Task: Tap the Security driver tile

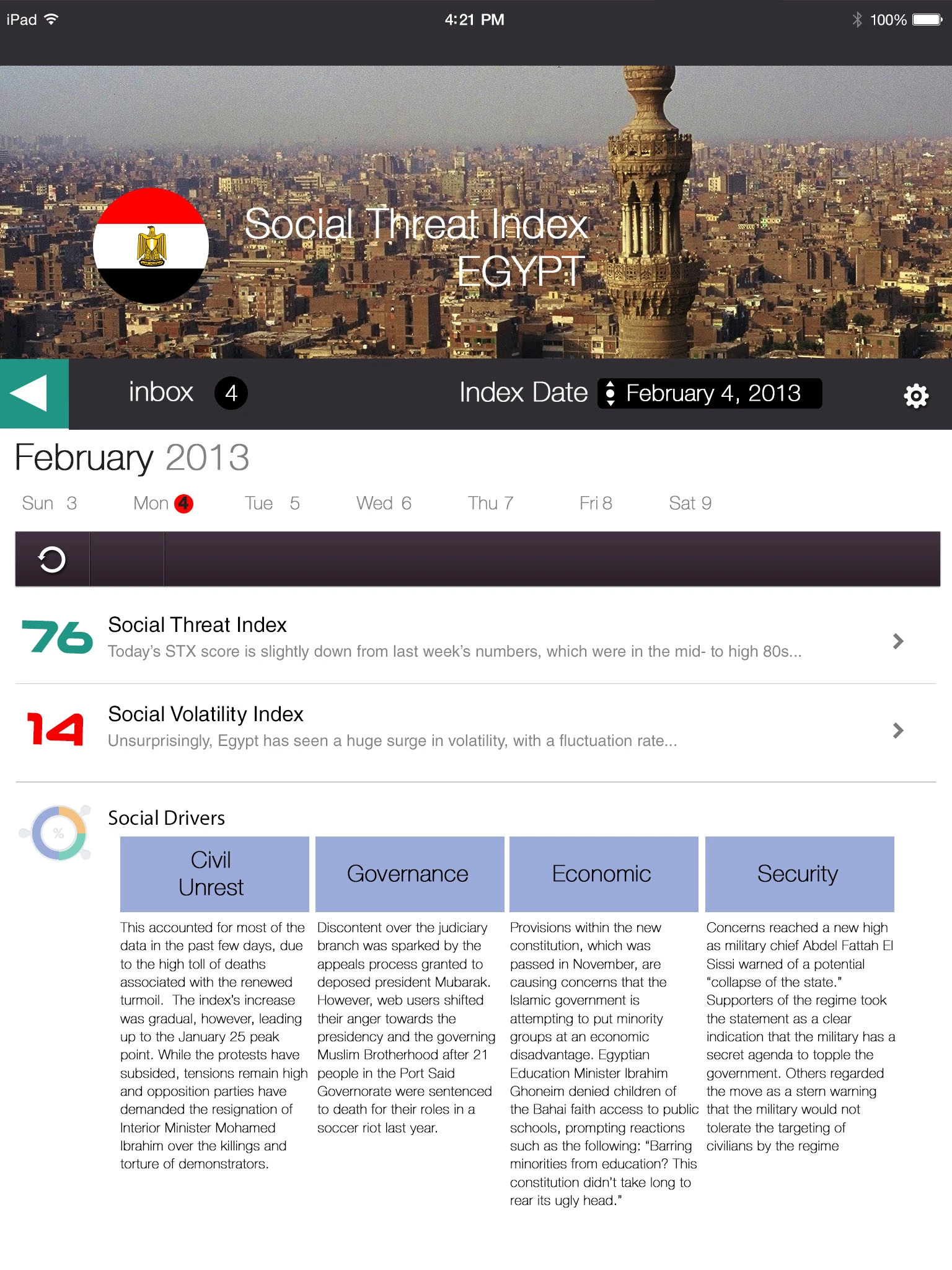Action: click(x=799, y=873)
